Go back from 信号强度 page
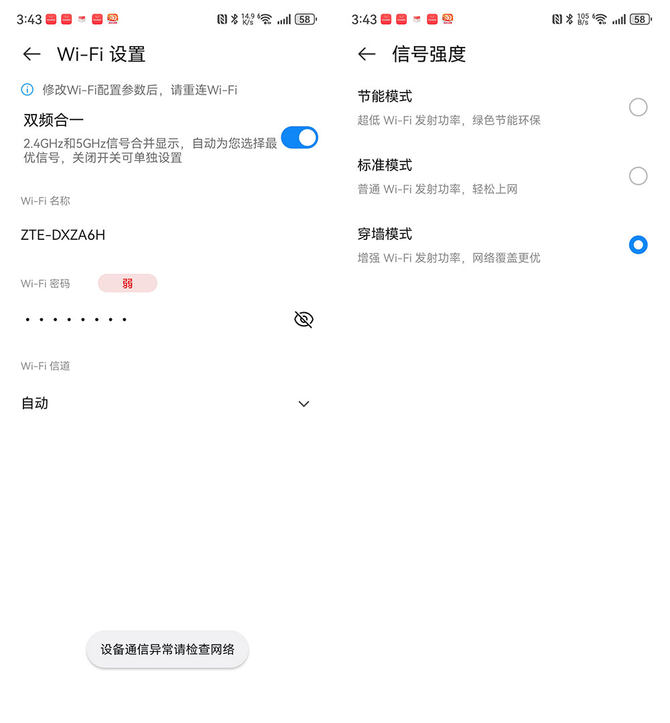 pos(367,54)
